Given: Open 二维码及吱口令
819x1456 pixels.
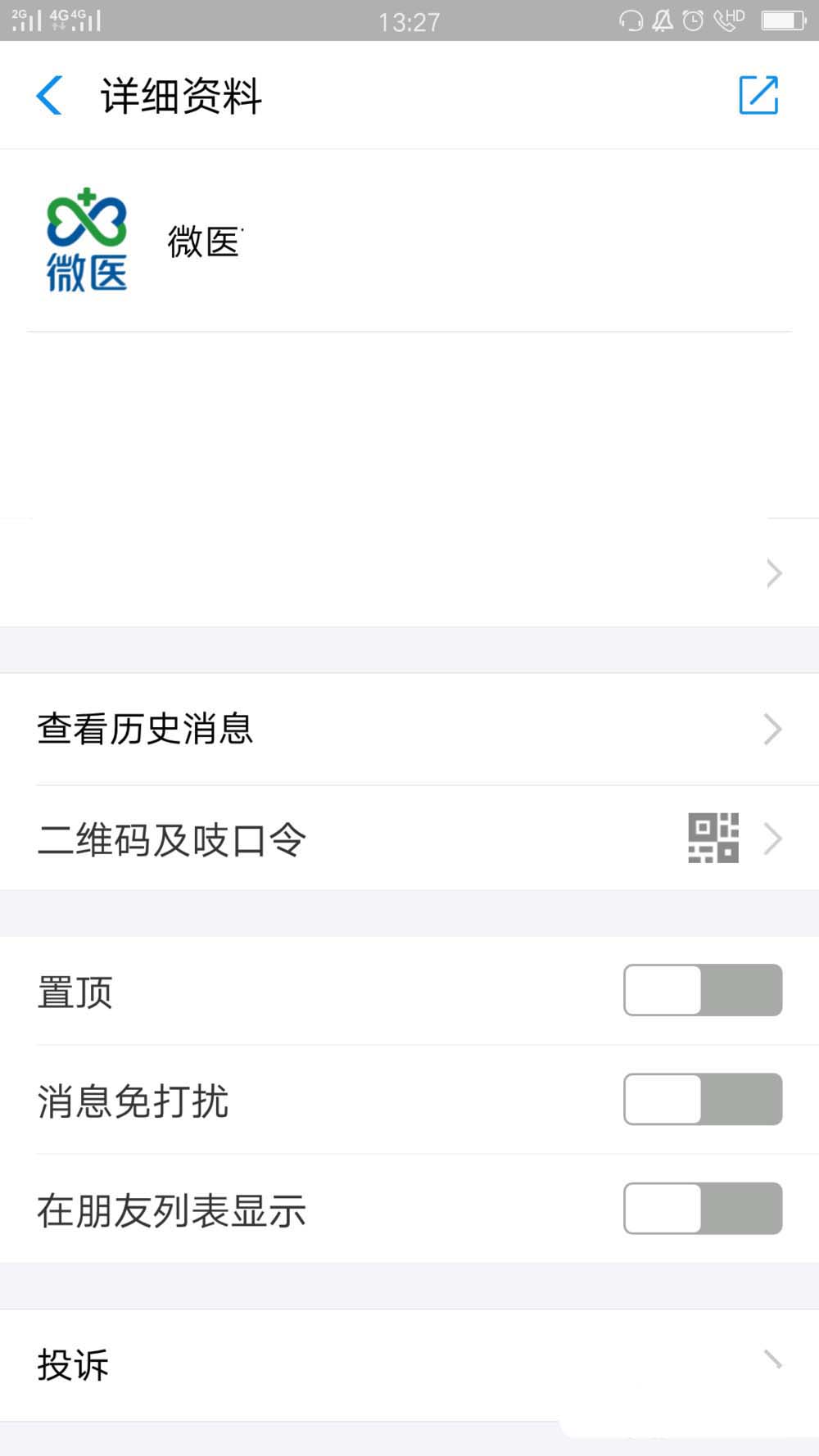Looking at the screenshot, I should coord(409,839).
